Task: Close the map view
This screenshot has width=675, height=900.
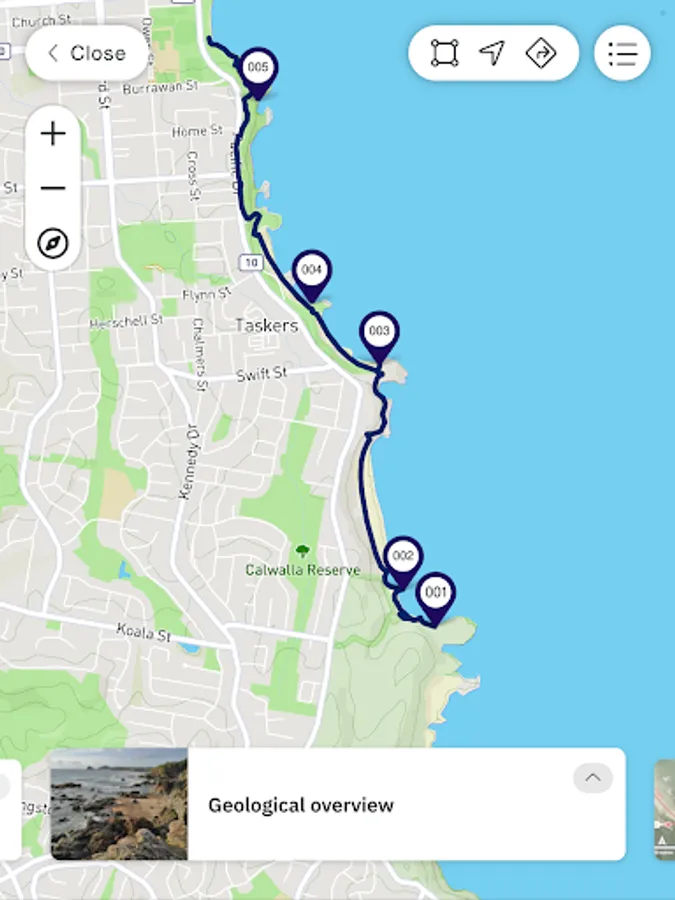Action: (x=87, y=53)
